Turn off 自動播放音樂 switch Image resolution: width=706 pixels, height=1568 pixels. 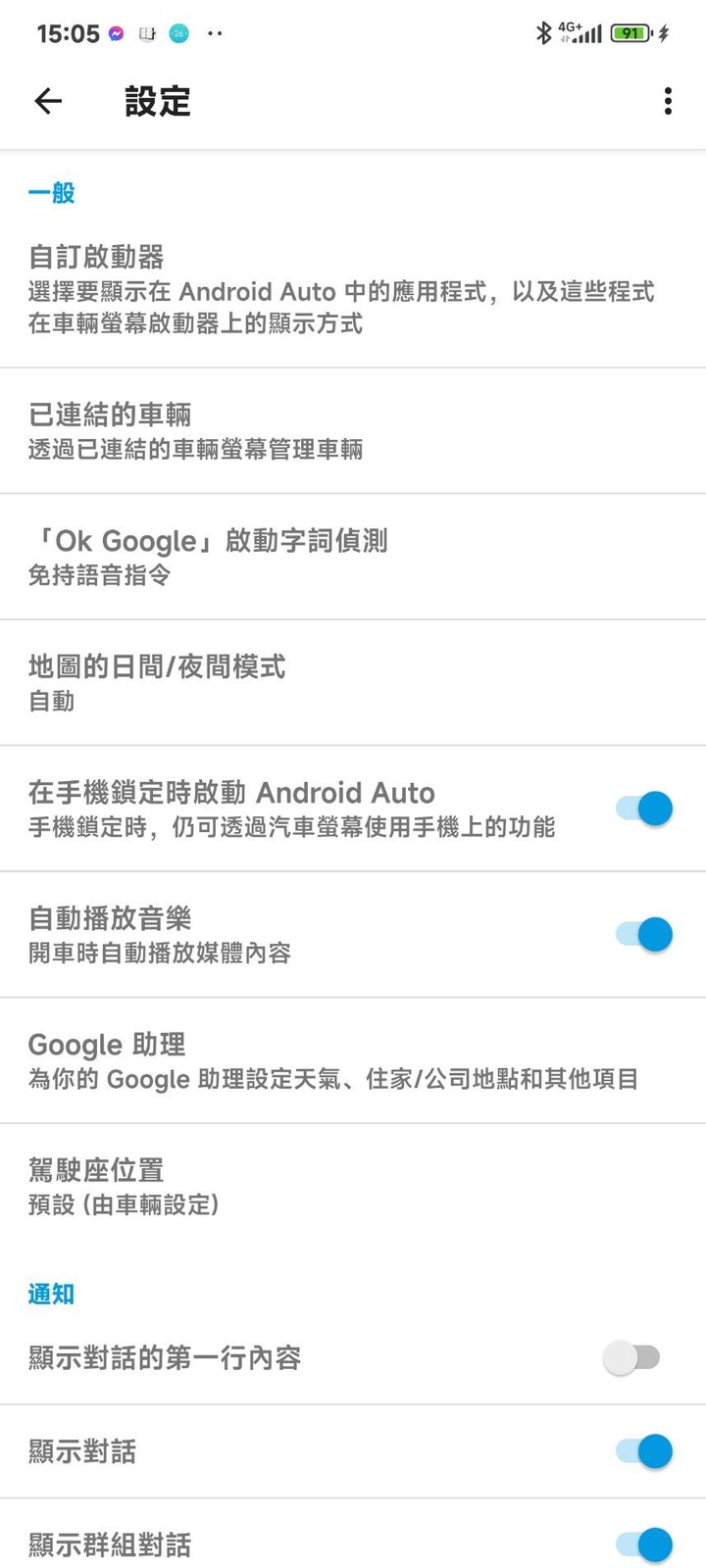643,935
